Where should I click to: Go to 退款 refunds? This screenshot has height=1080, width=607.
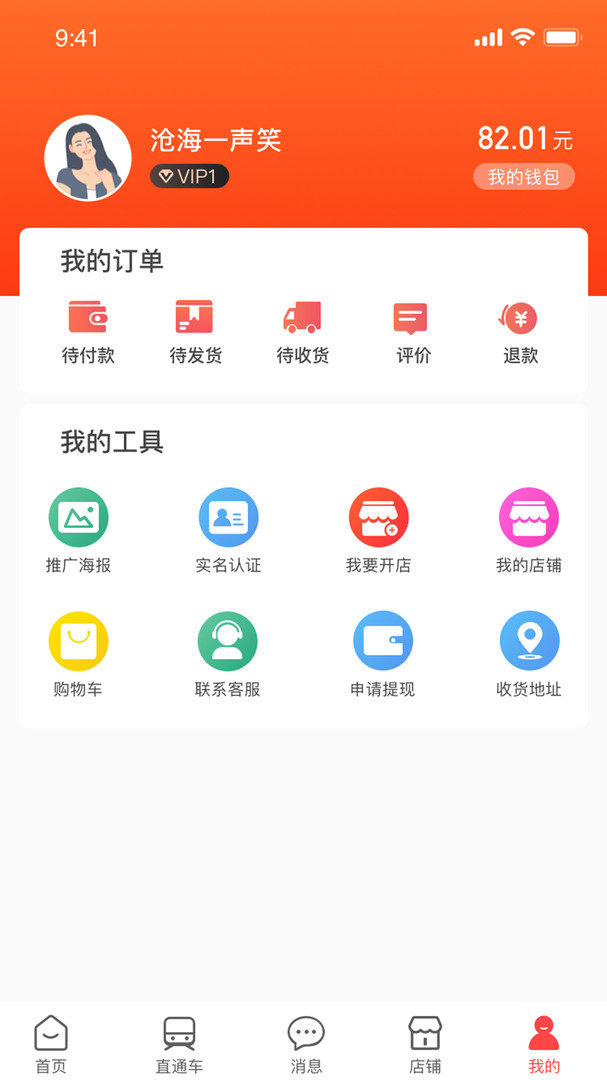point(520,332)
